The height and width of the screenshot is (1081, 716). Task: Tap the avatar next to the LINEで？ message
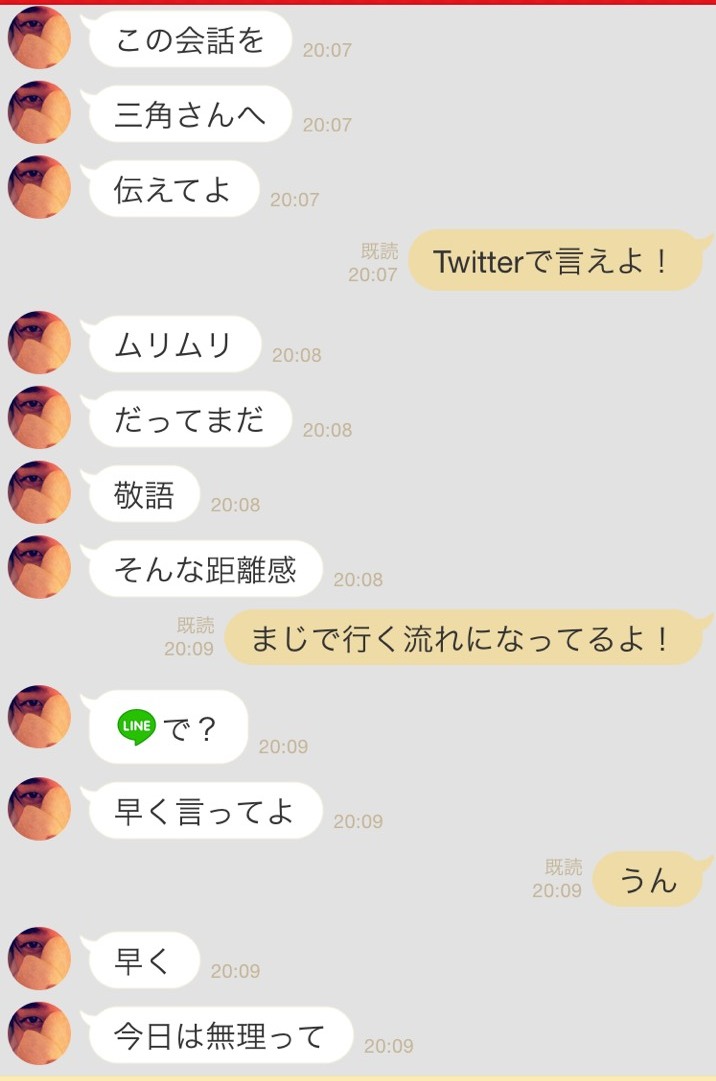pyautogui.click(x=39, y=717)
